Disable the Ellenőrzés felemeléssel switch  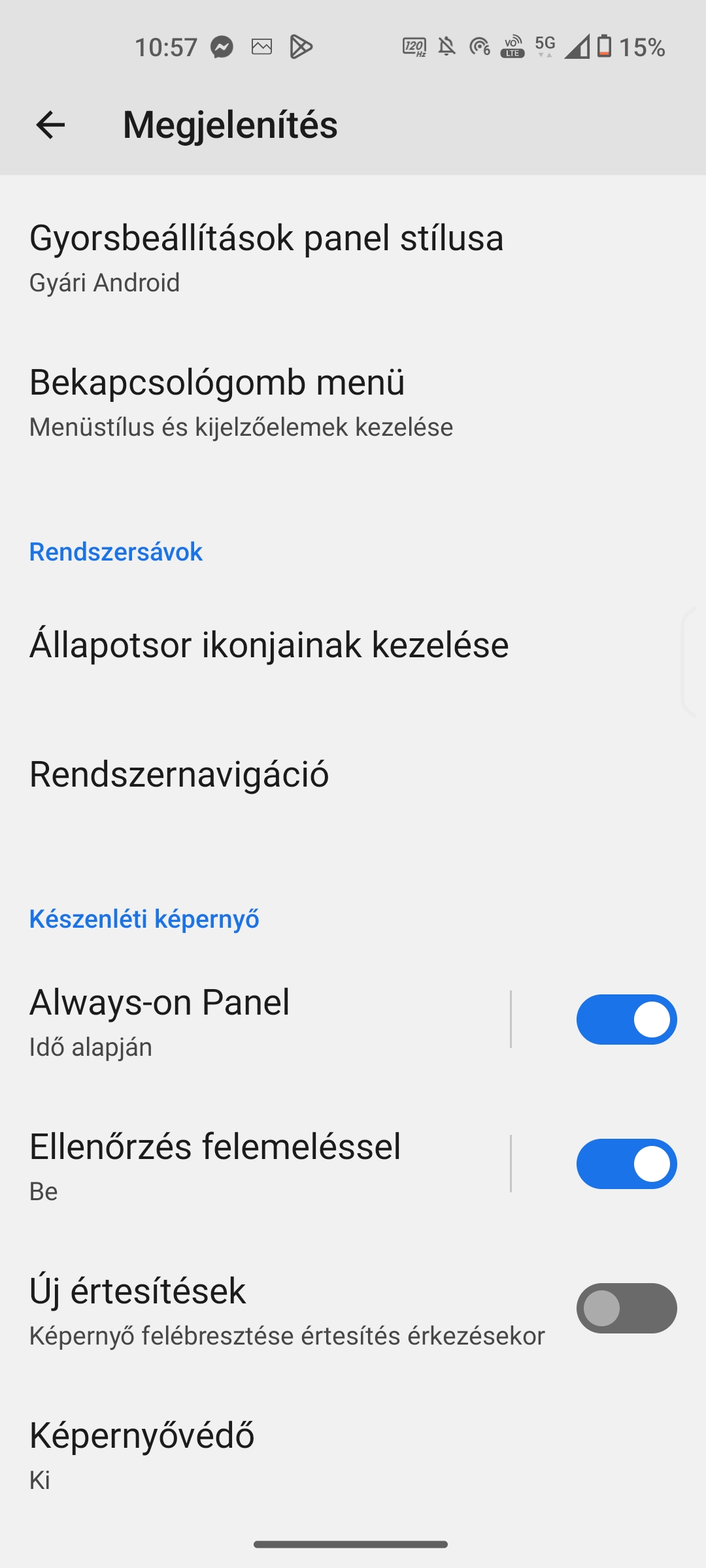(x=626, y=1164)
